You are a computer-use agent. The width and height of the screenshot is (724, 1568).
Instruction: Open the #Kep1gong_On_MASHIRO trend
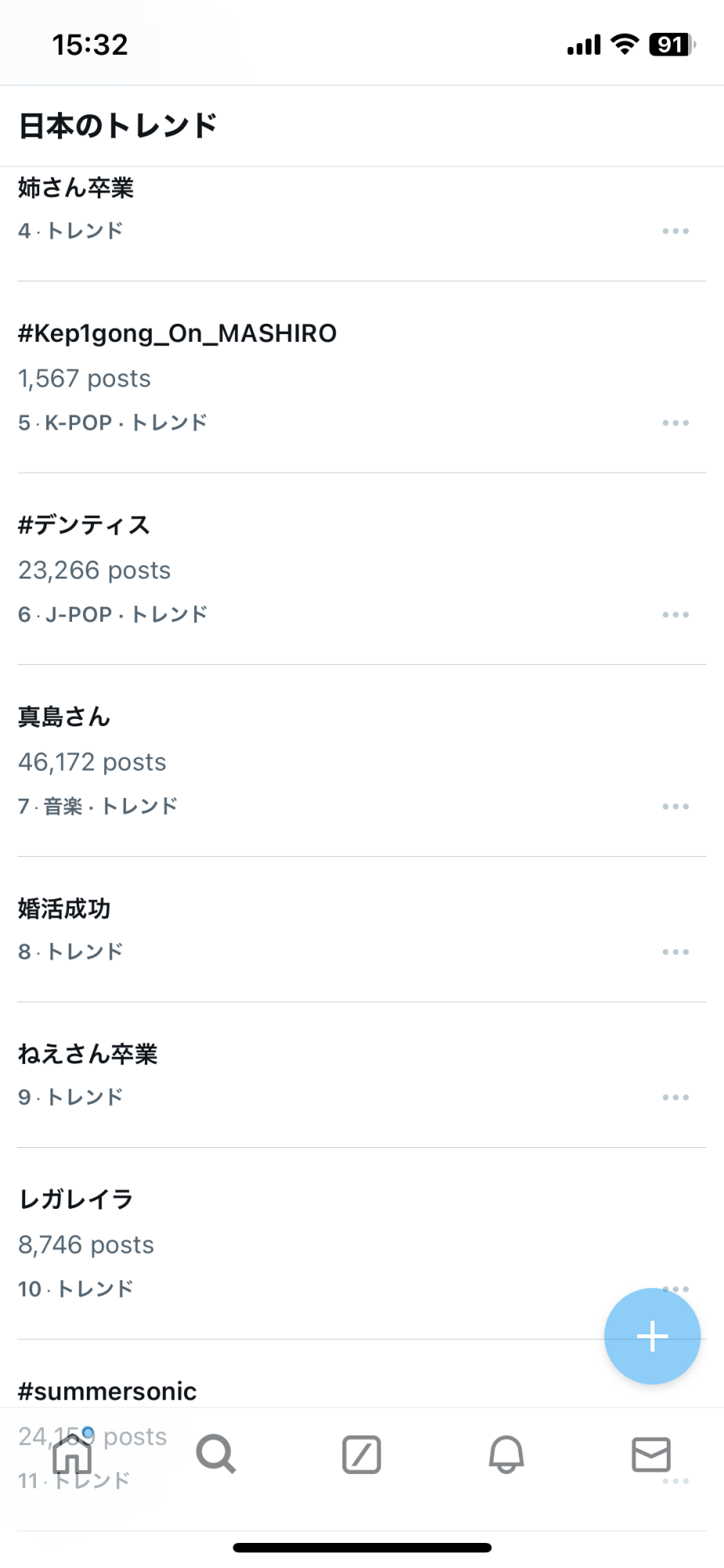177,334
